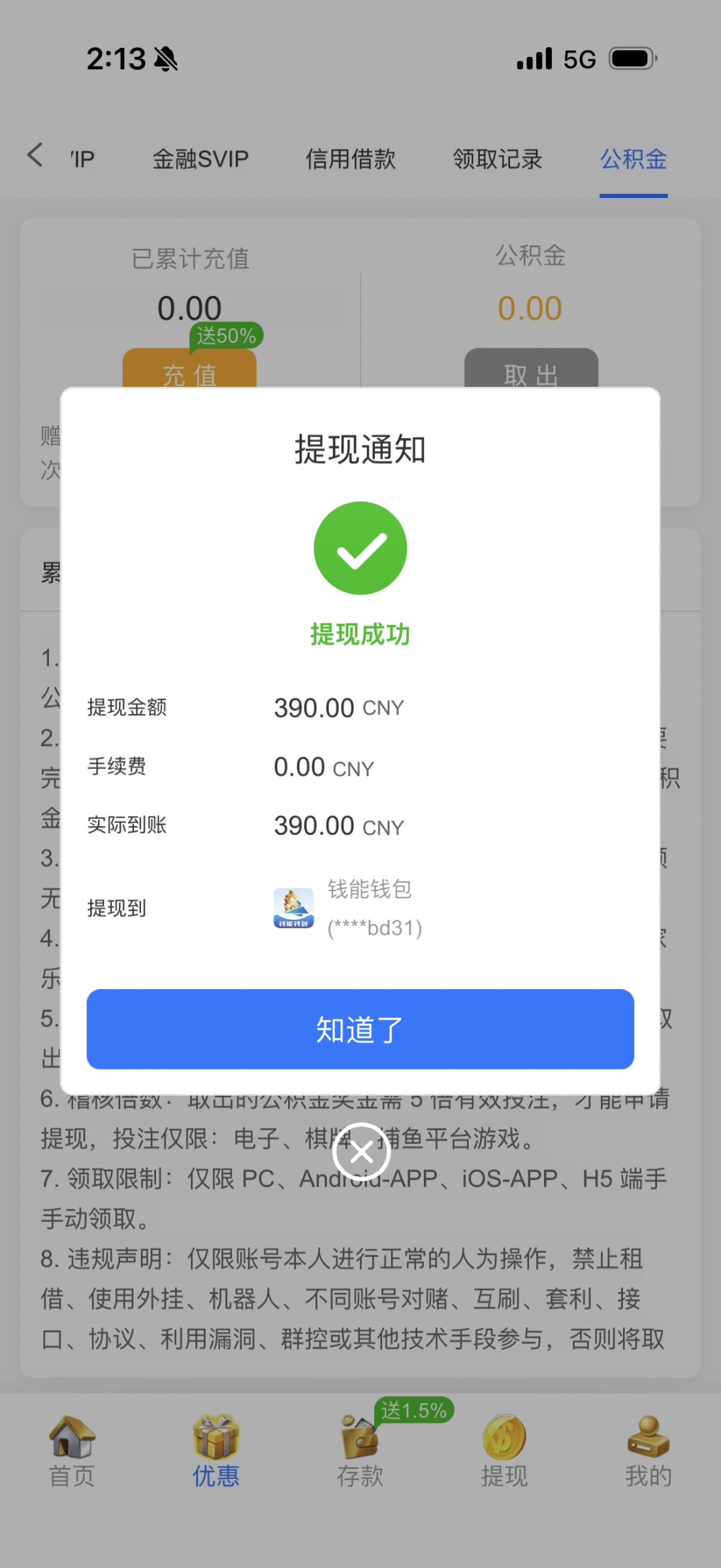The width and height of the screenshot is (721, 1568).
Task: Open the 存款 tab
Action: [x=360, y=1451]
